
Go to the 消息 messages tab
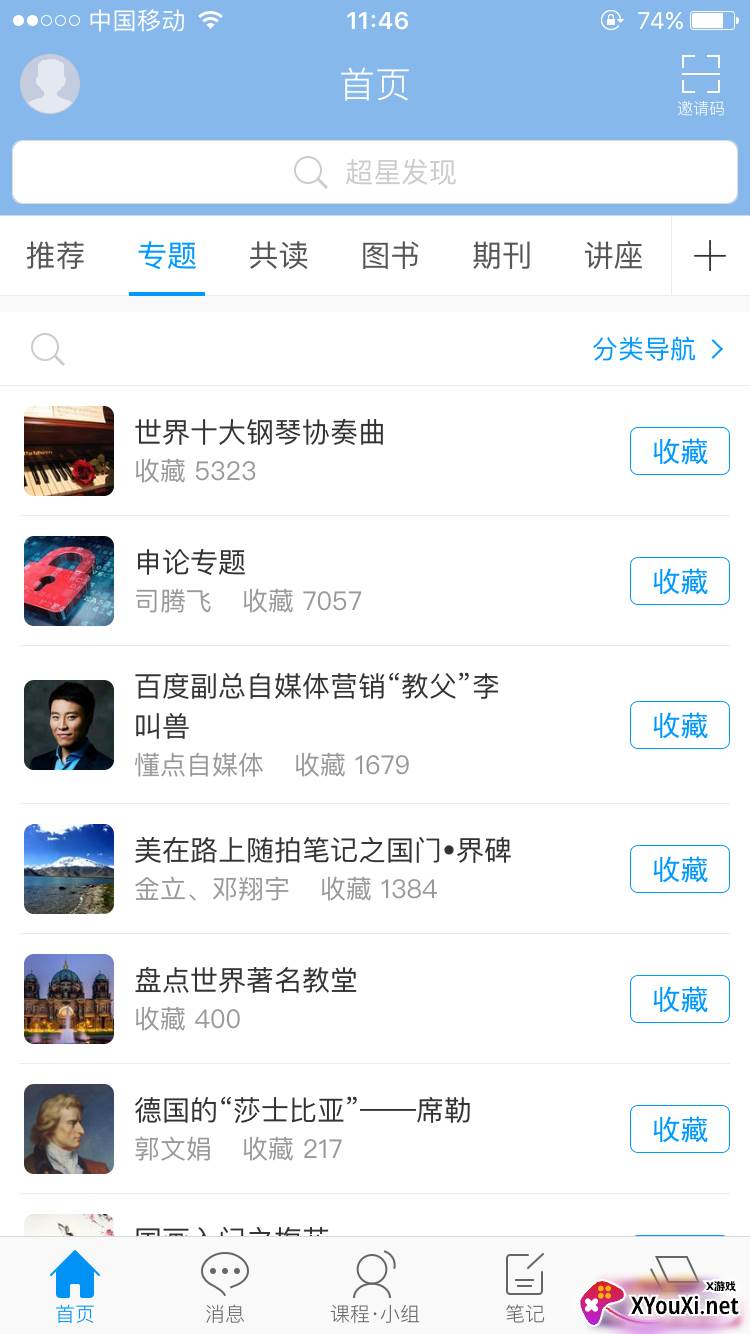pos(224,1288)
